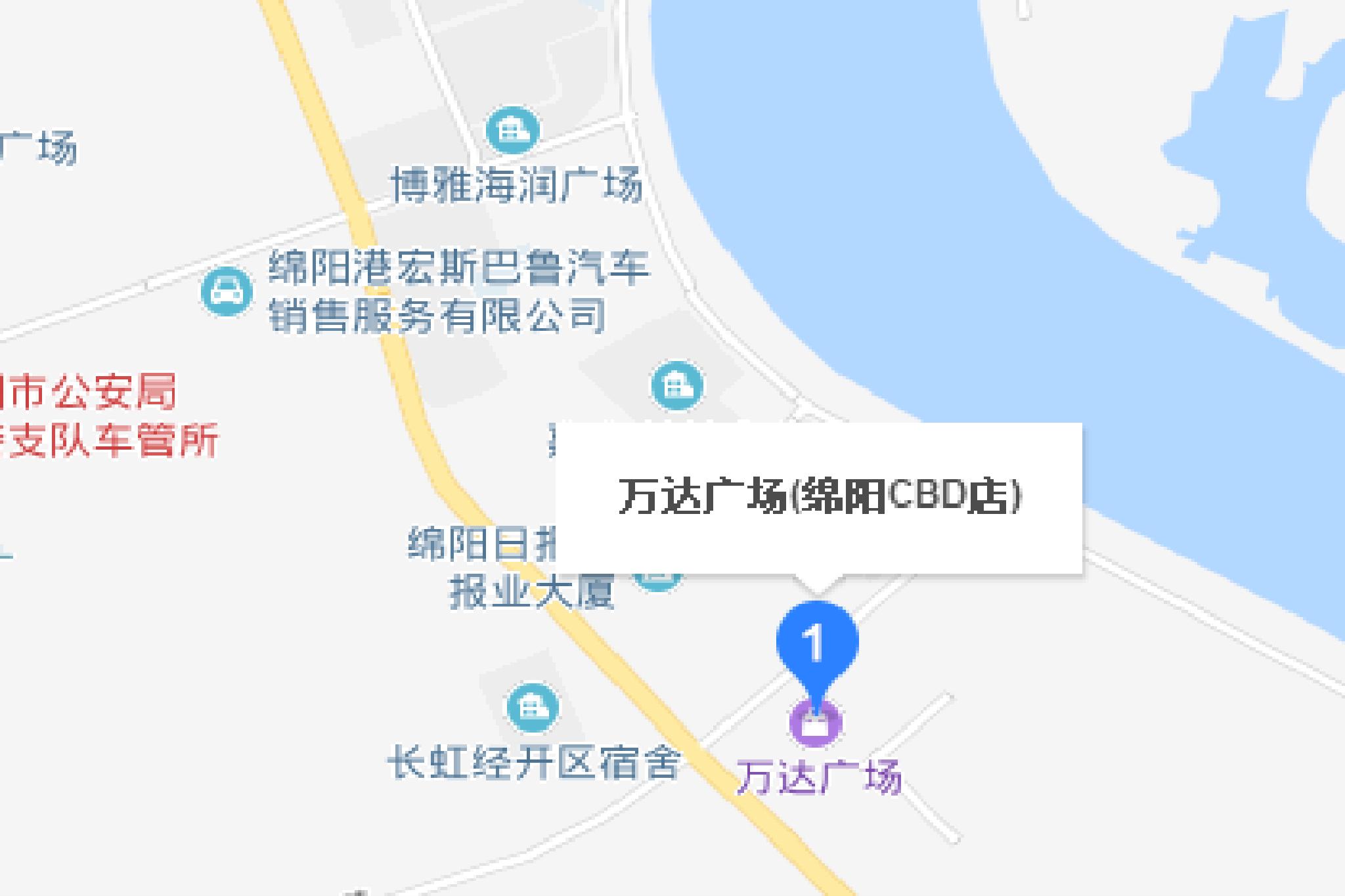The image size is (1345, 896).
Task: Select the 长虹经开区宿舍 building icon
Action: click(533, 708)
